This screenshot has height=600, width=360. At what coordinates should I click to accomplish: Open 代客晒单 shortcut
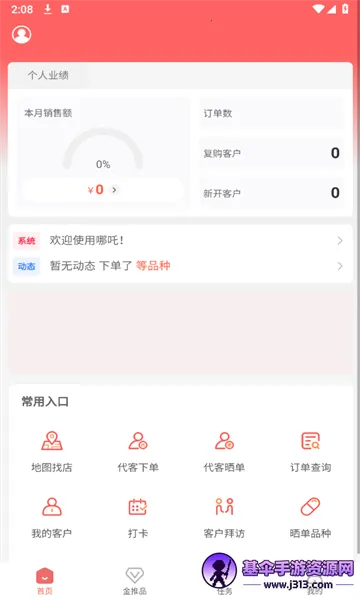click(224, 452)
